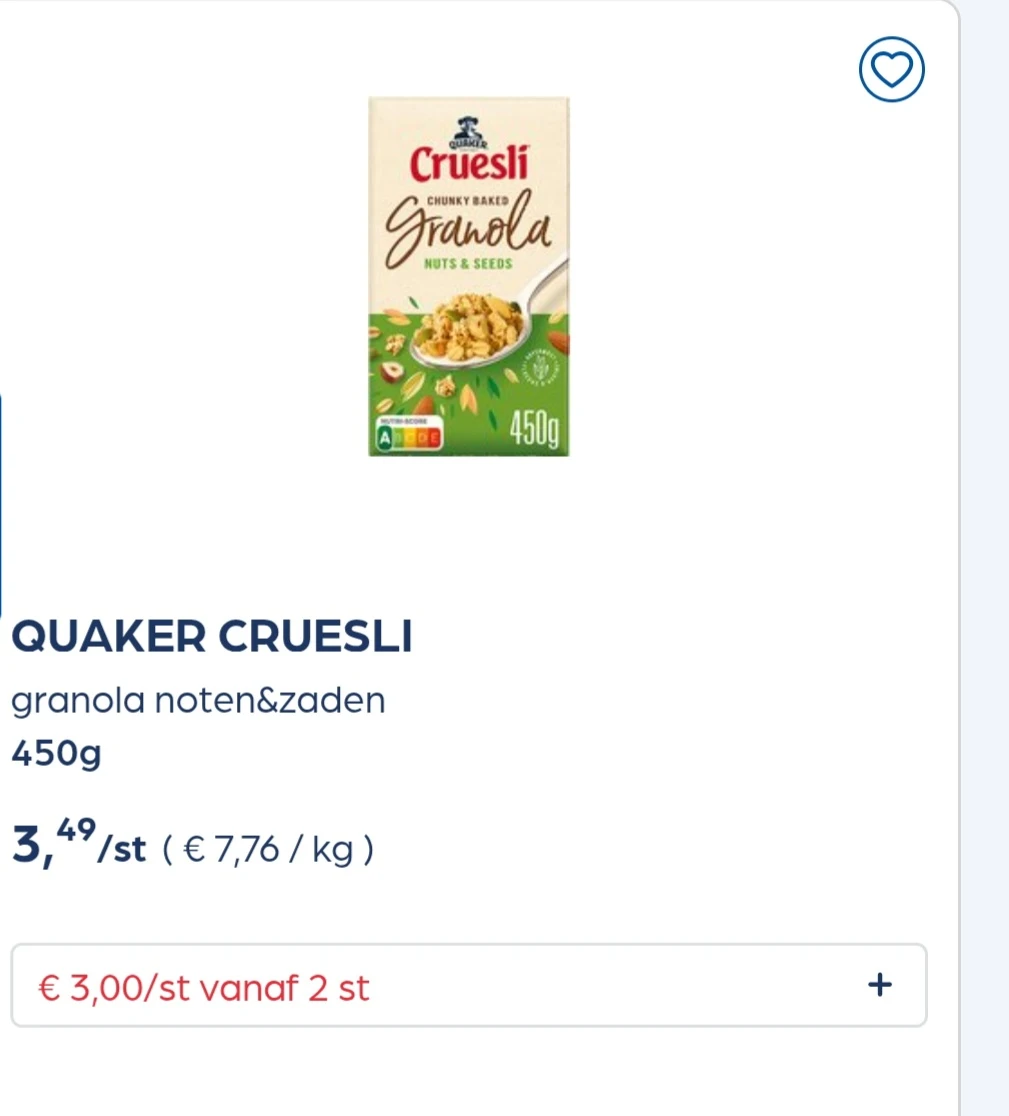Expand the € 3,00/st vanaf 2 st offer
Screen dimensions: 1009x1116
[x=879, y=986]
